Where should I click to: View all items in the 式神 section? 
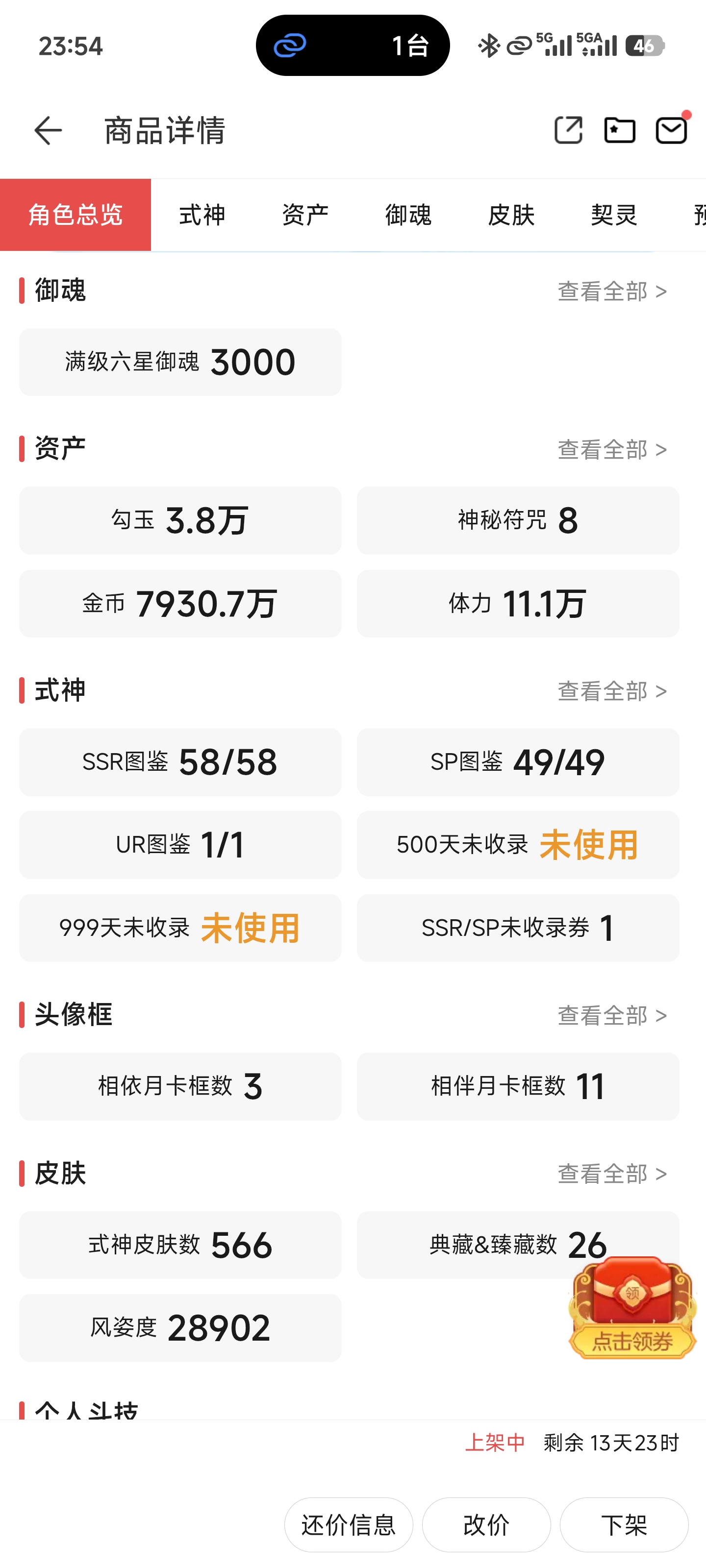[611, 691]
